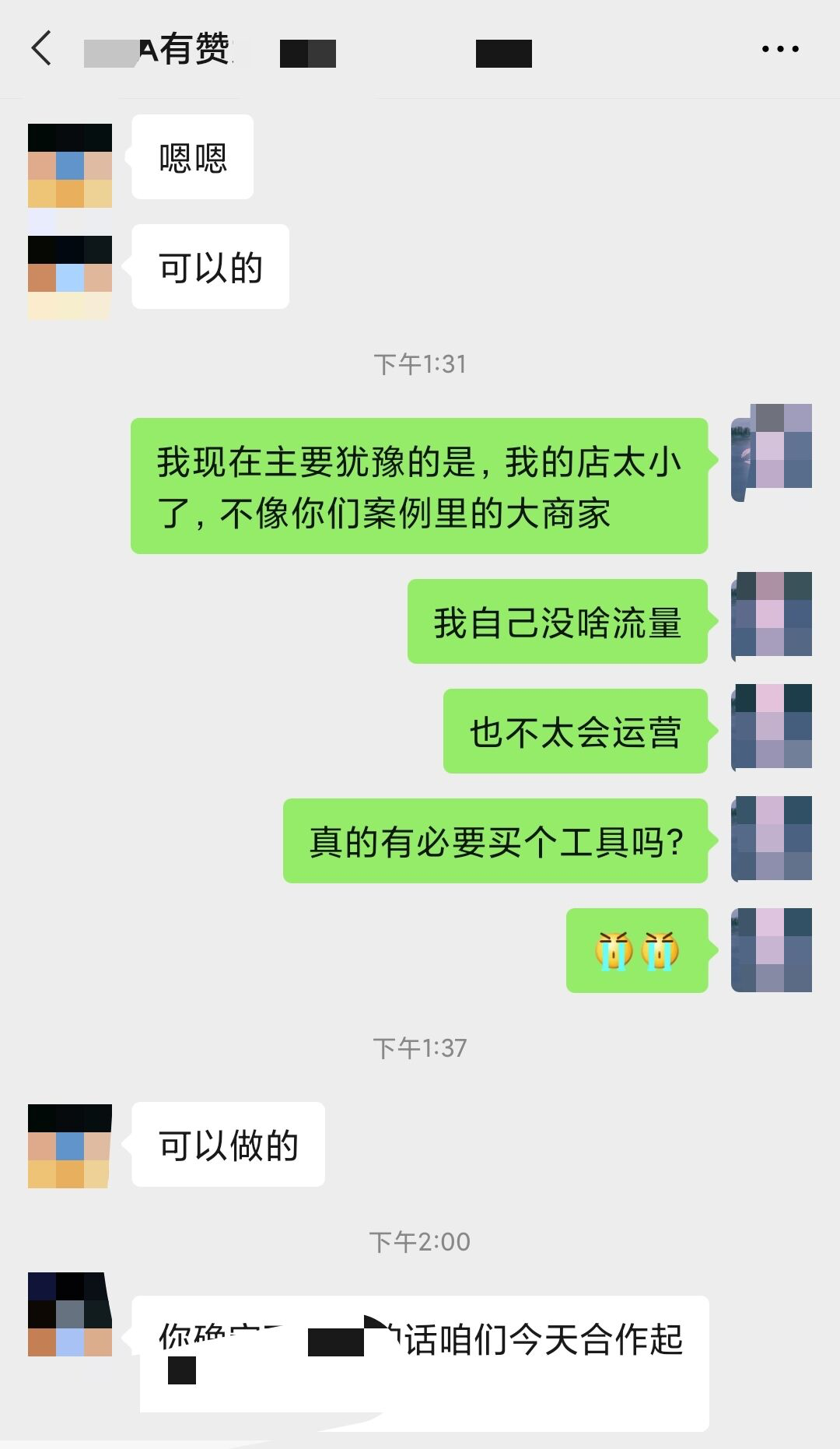Select the 也不太会运营 green bubble
The width and height of the screenshot is (840, 1449).
click(x=576, y=730)
